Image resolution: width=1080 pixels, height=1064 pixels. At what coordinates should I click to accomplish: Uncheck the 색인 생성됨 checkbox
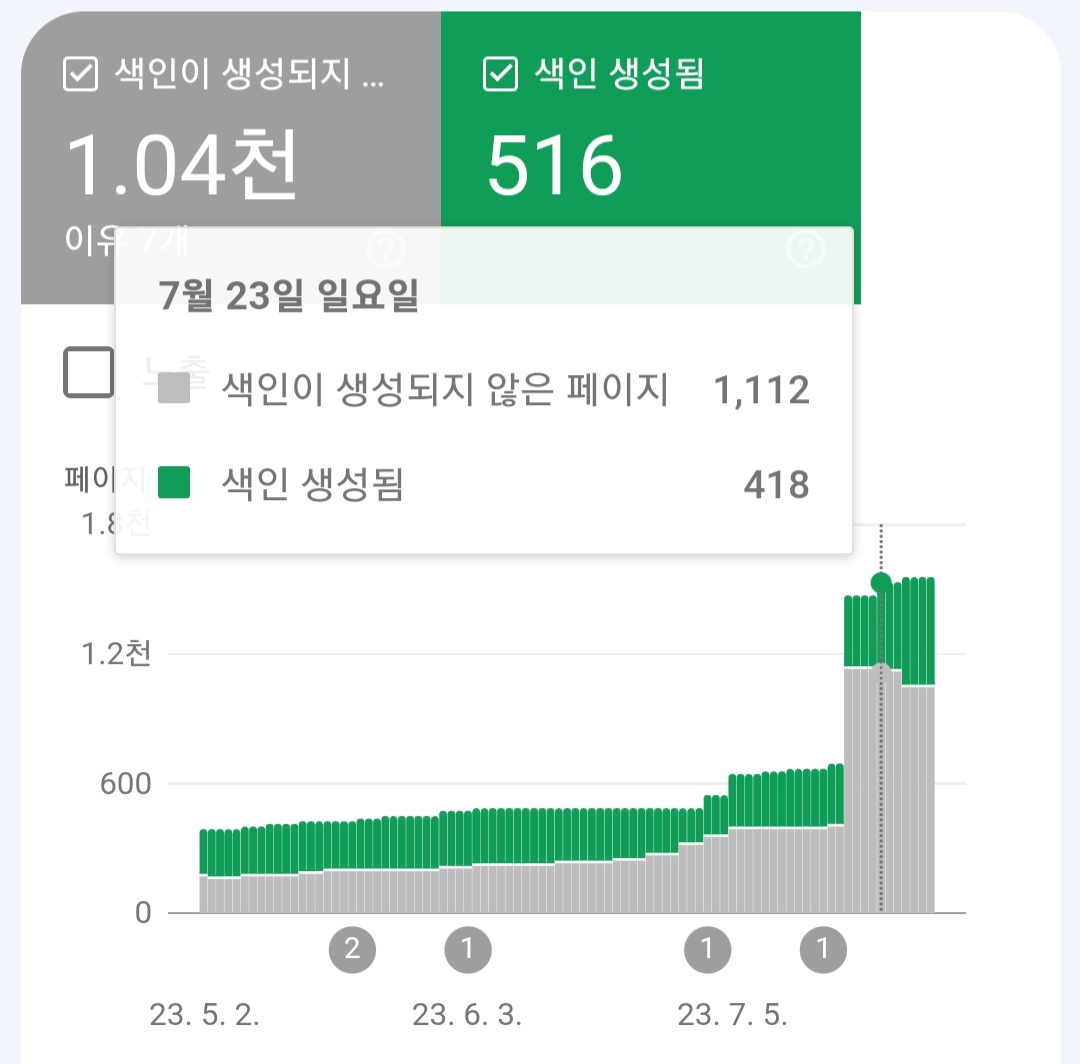pos(500,74)
